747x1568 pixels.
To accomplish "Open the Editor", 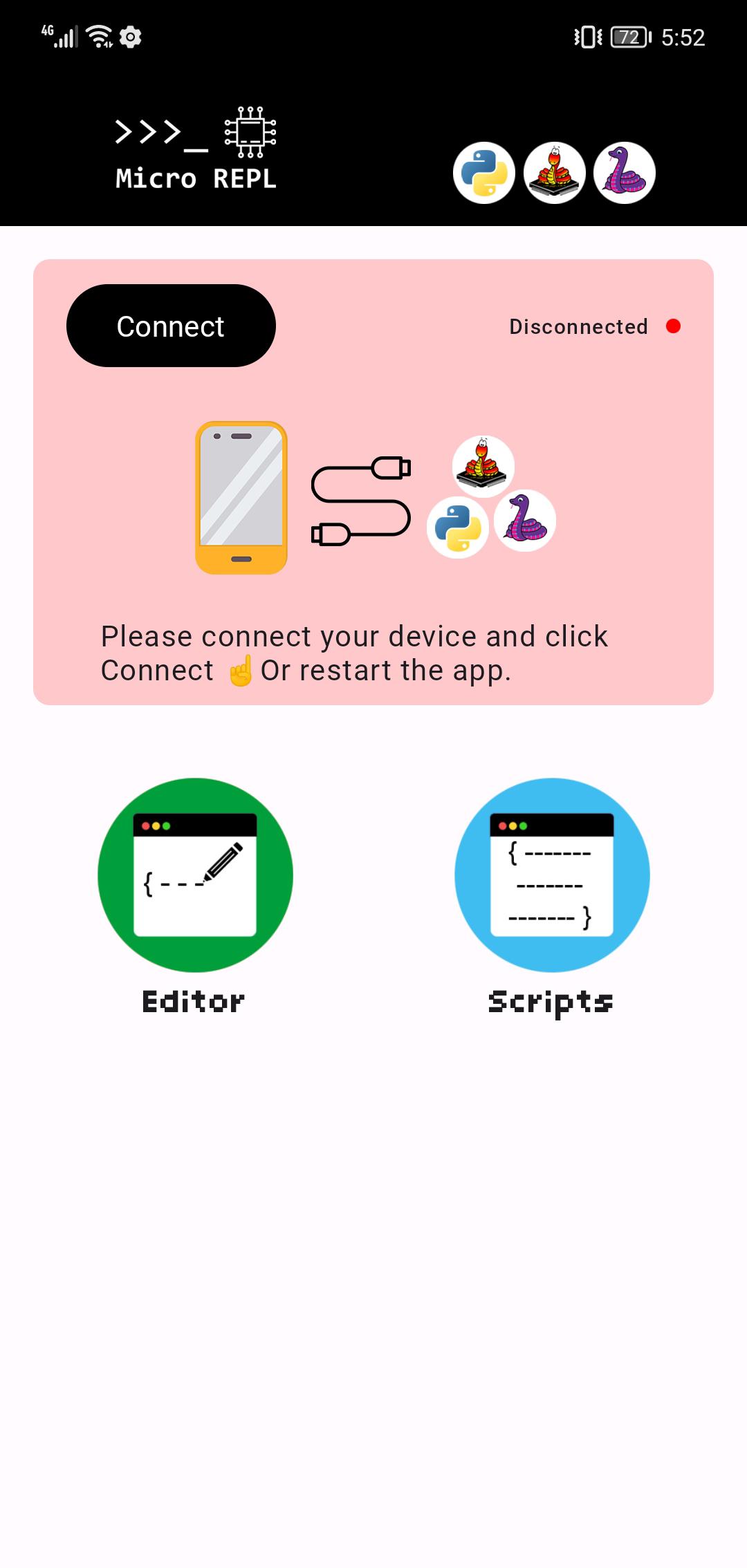I will point(195,875).
